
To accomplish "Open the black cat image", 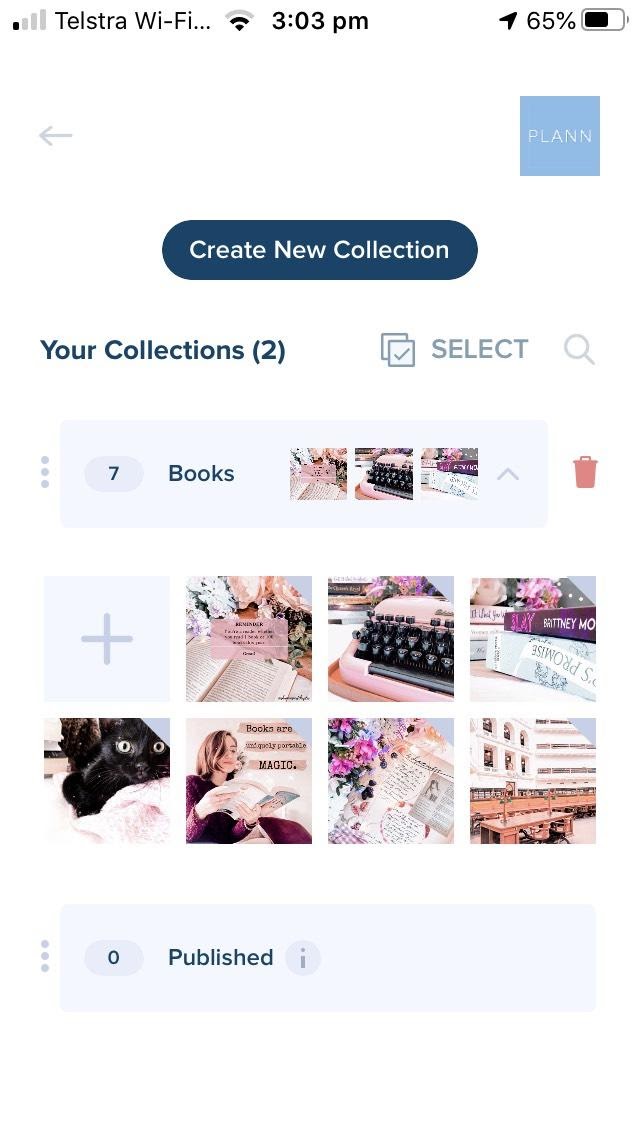I will [107, 781].
